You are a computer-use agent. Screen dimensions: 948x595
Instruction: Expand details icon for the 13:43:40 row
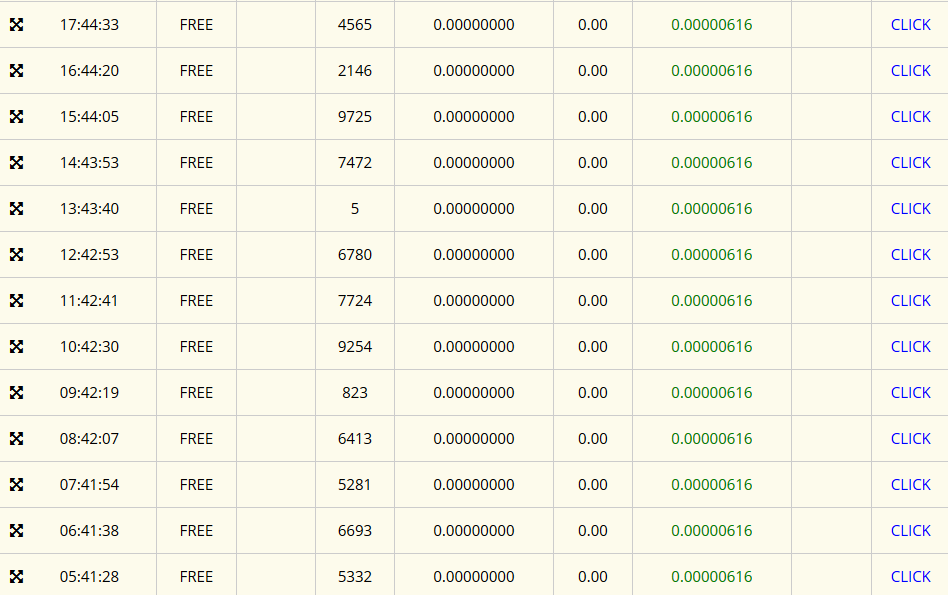[16, 209]
